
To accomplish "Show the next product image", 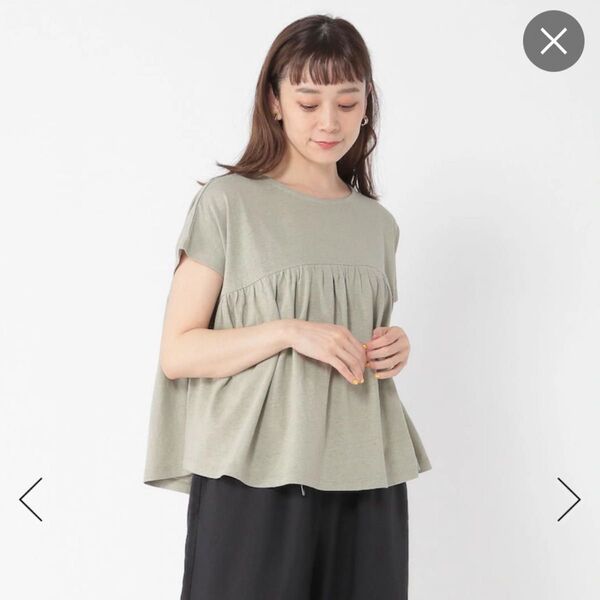I will coord(568,498).
